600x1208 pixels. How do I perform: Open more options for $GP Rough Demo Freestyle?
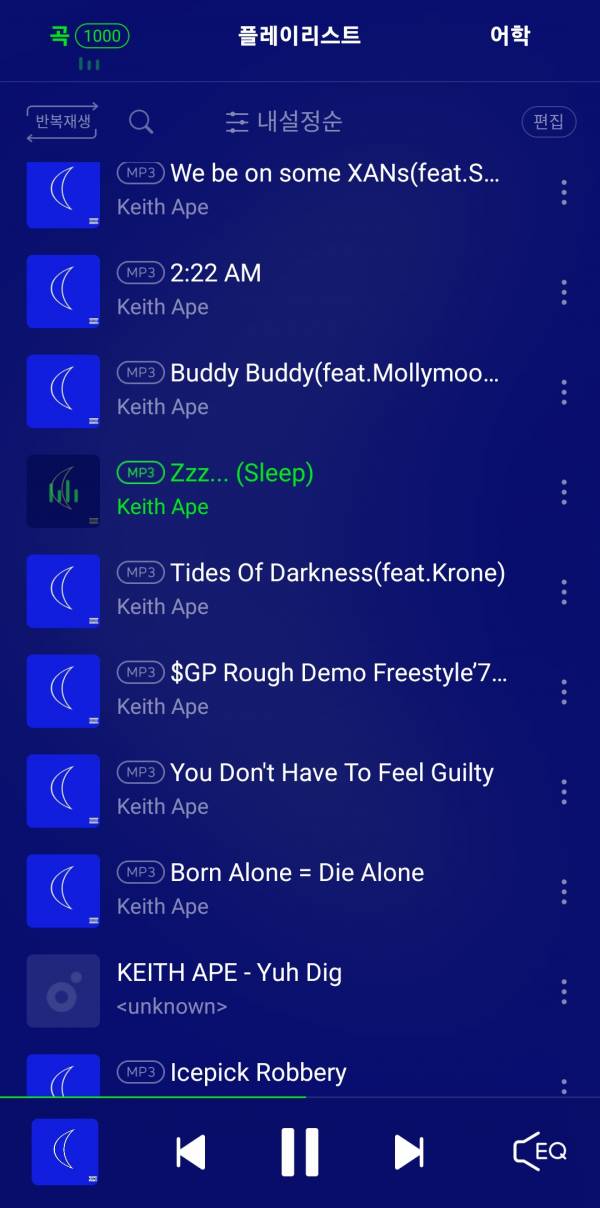564,692
